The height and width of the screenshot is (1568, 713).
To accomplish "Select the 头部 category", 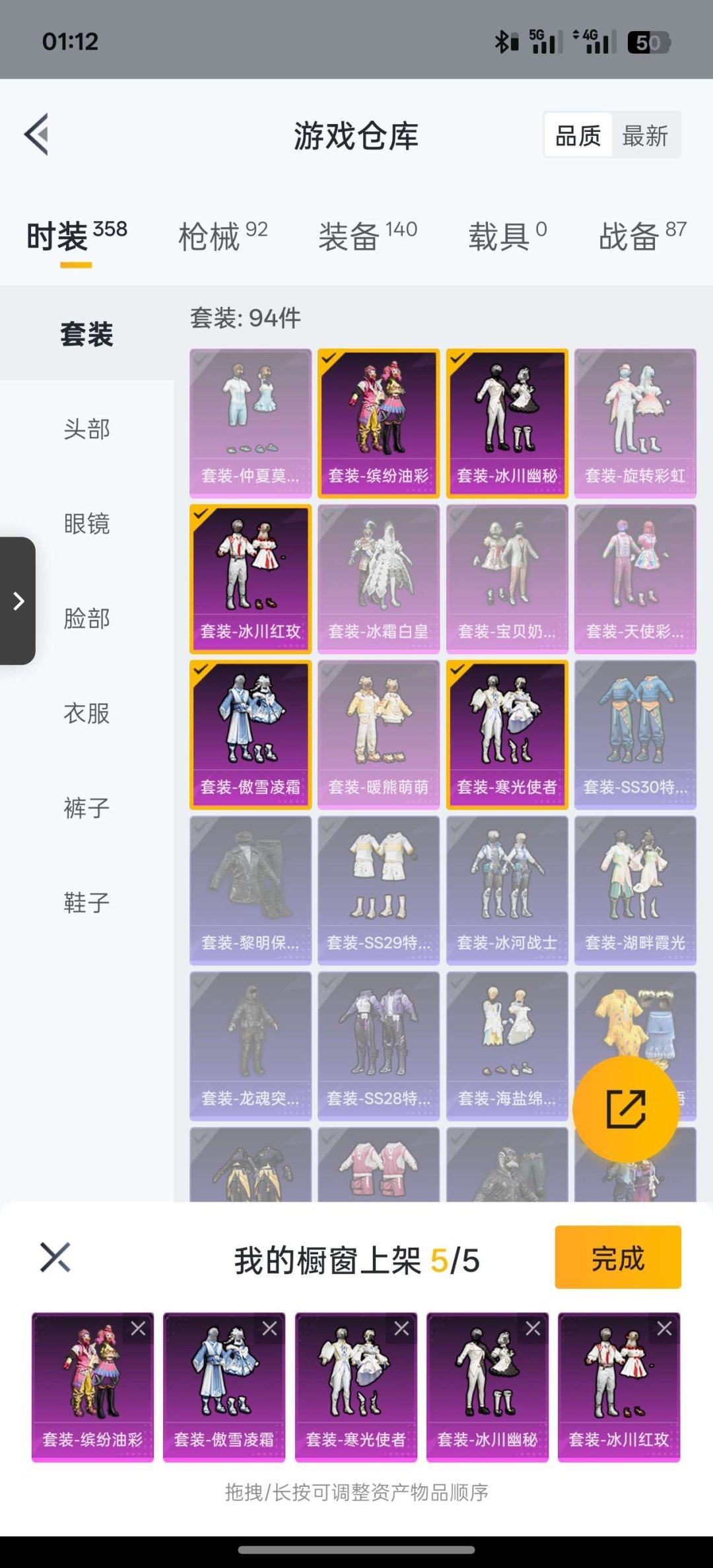I will [x=86, y=429].
